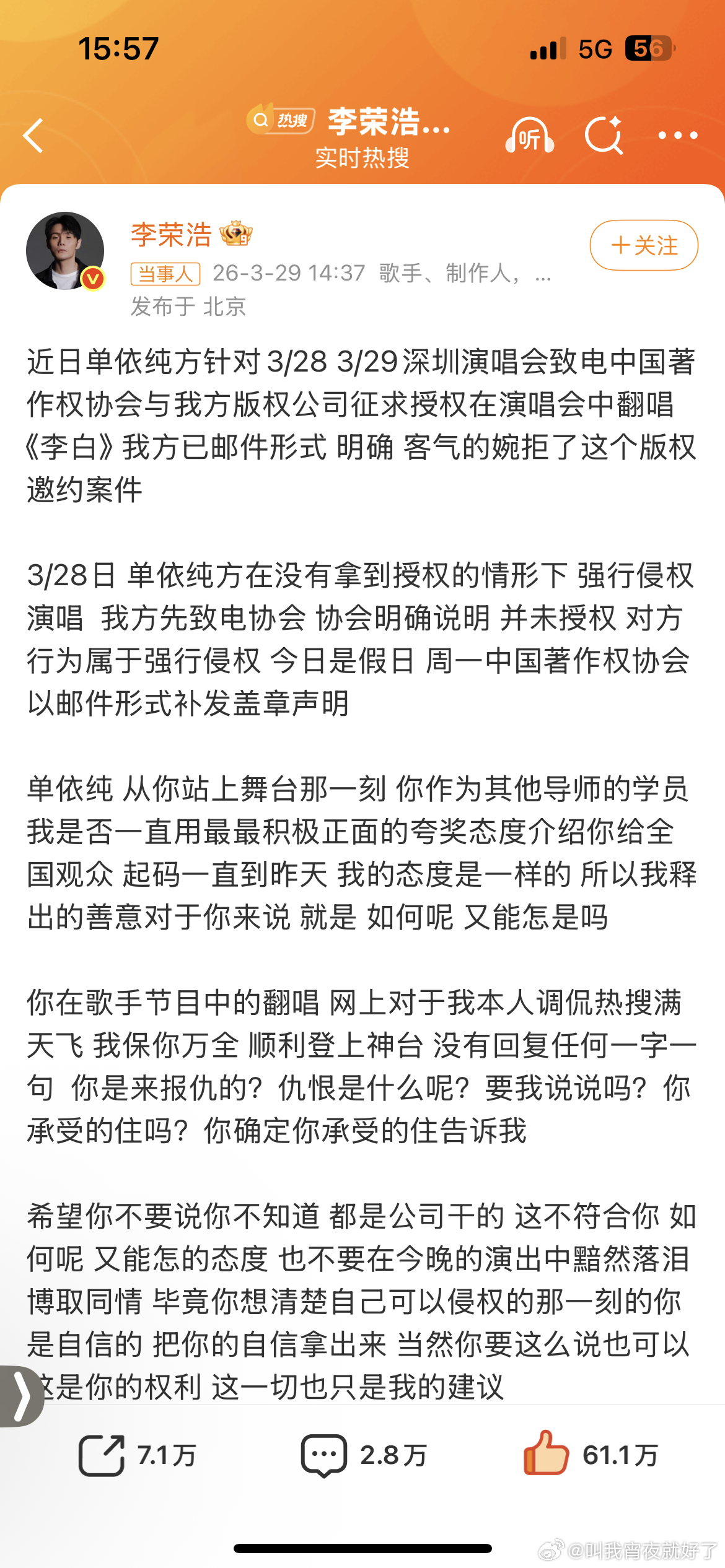The width and height of the screenshot is (725, 1568).
Task: Open the more options ellipsis icon
Action: [677, 136]
